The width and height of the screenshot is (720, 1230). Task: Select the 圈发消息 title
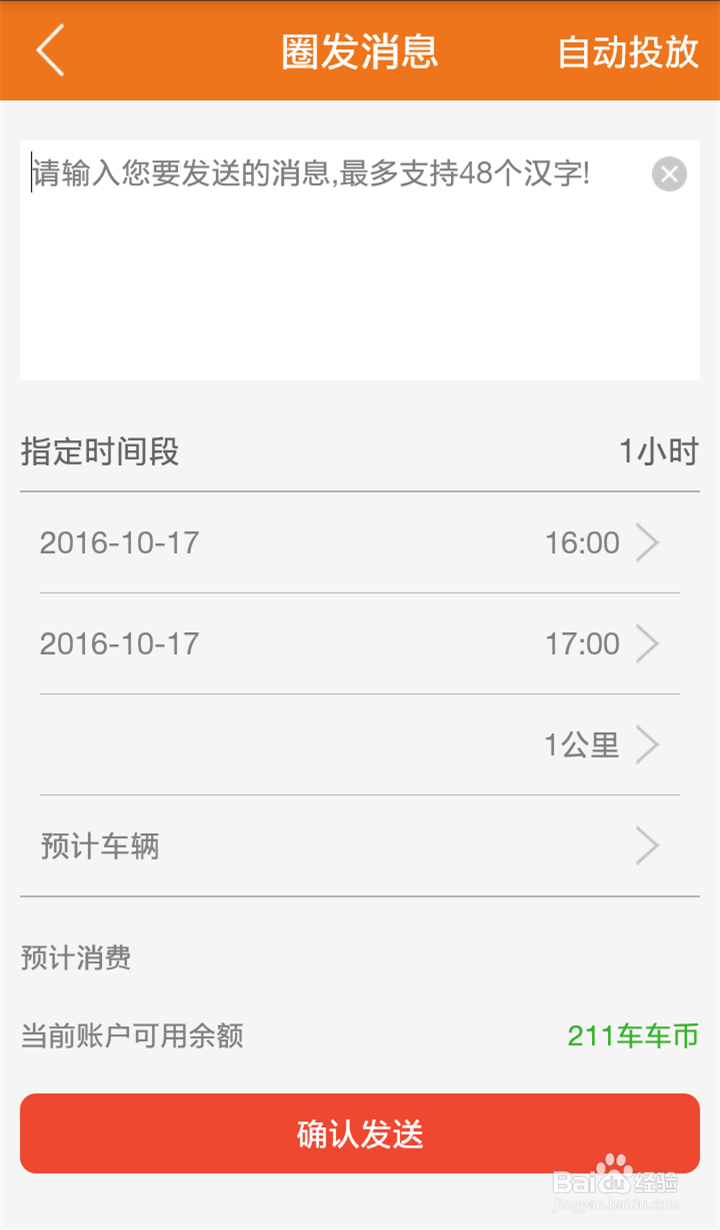tap(359, 50)
